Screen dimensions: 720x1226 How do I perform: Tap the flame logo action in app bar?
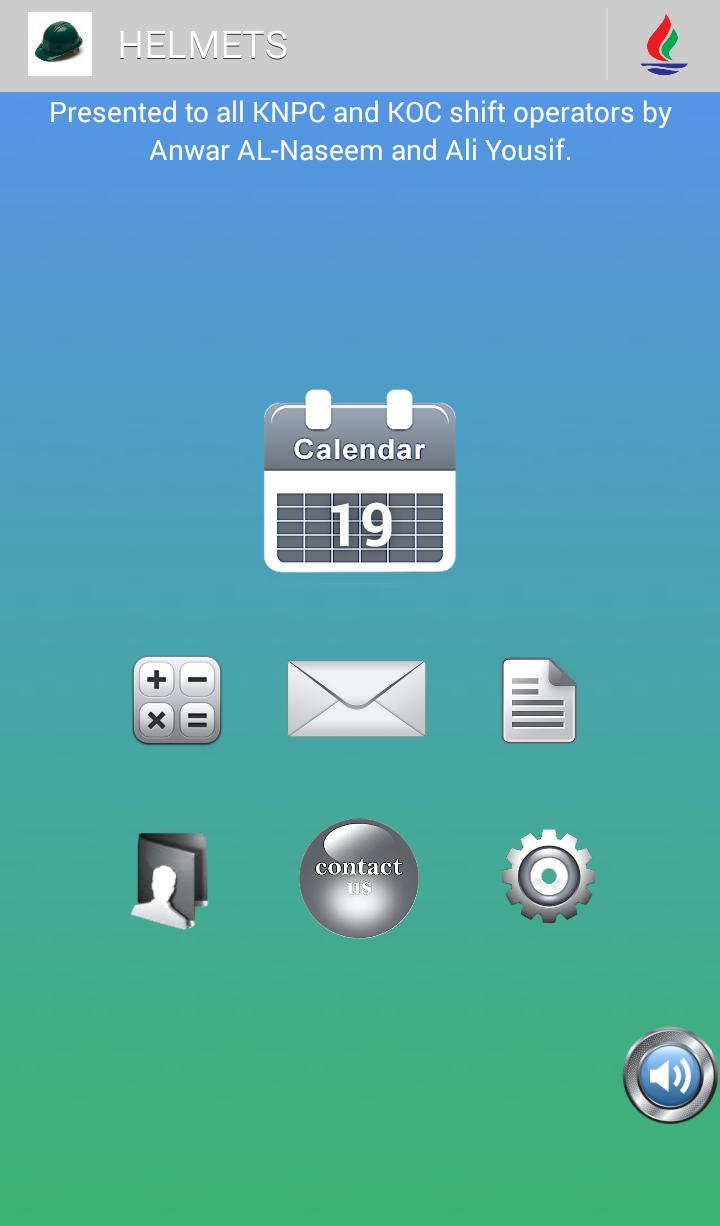pos(664,45)
